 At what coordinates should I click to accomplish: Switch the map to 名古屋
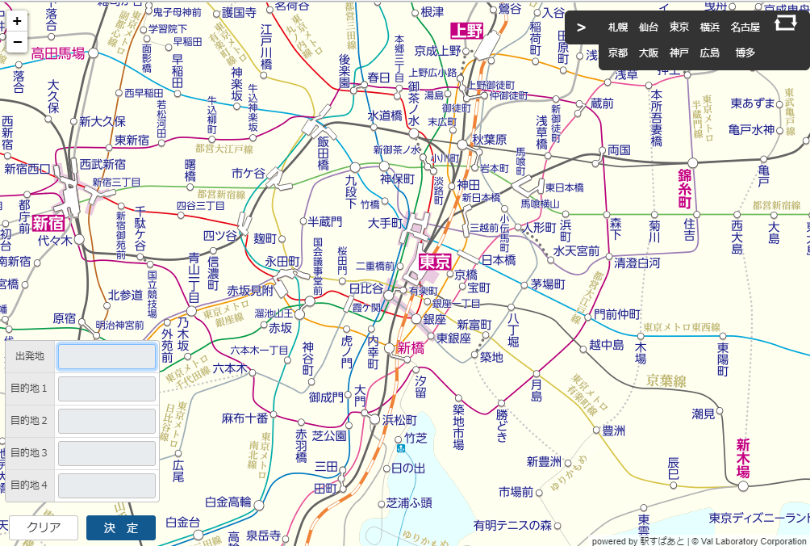745,27
